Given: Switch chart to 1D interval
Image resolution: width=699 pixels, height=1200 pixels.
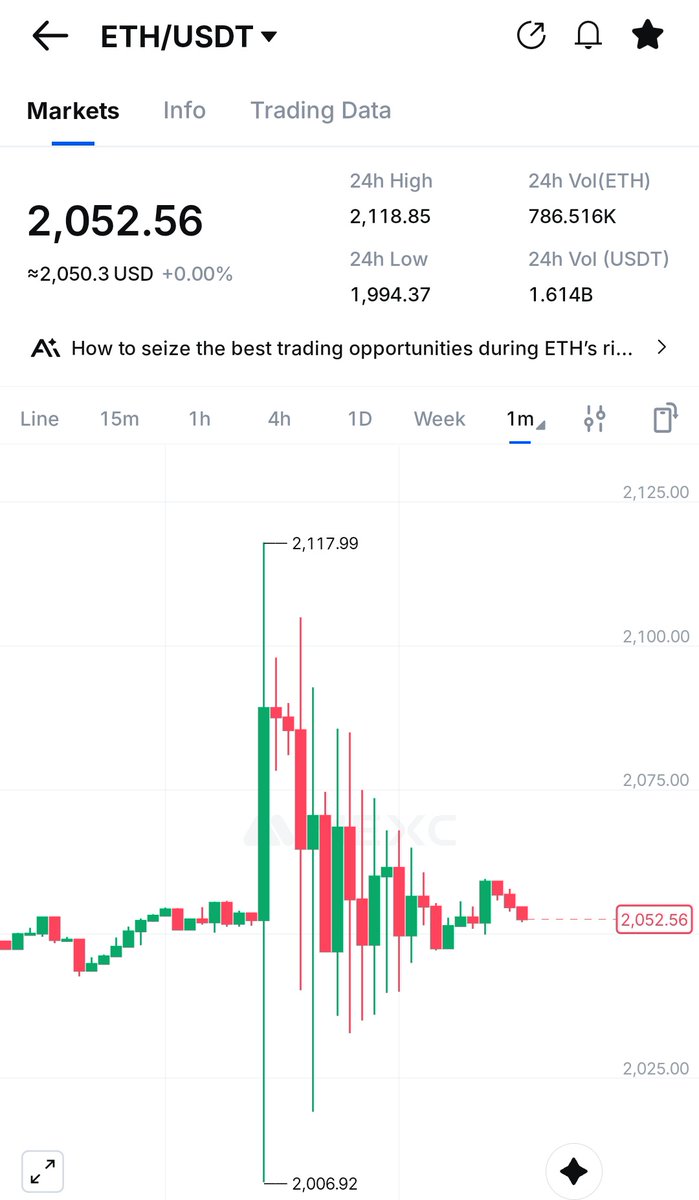Looking at the screenshot, I should pos(359,419).
